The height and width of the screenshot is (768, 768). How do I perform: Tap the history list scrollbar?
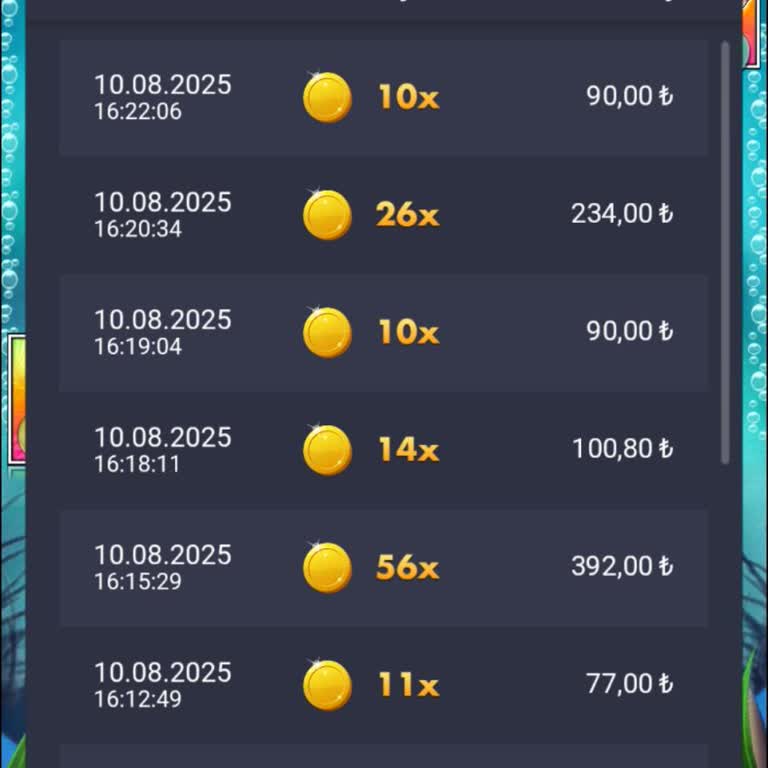point(726,252)
